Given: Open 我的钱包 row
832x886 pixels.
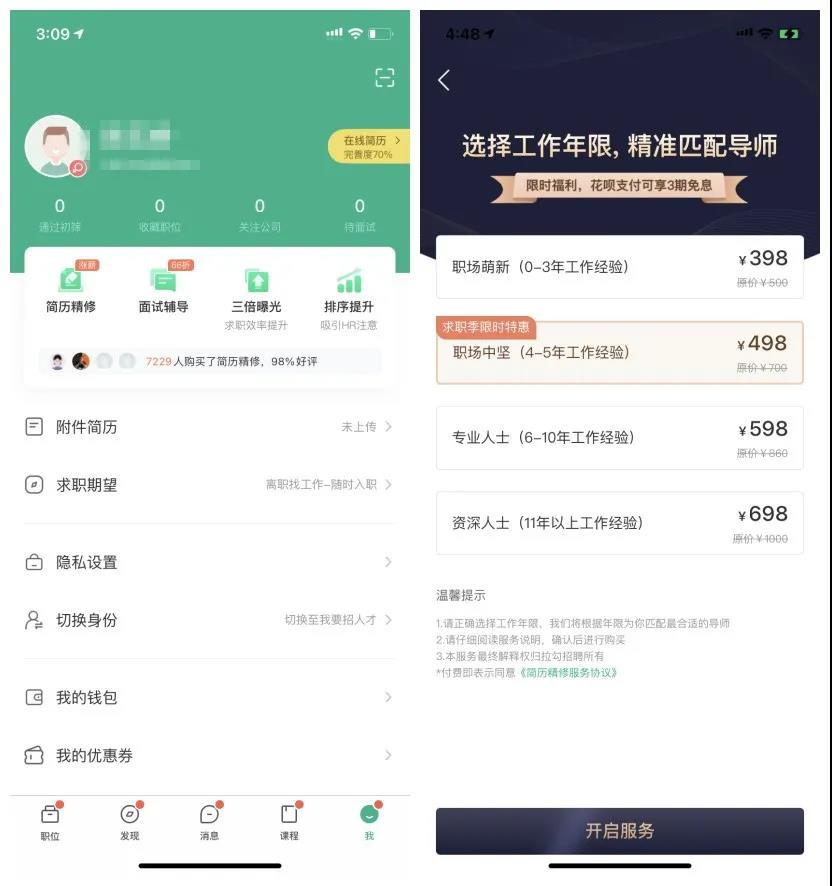Looking at the screenshot, I should click(209, 697).
